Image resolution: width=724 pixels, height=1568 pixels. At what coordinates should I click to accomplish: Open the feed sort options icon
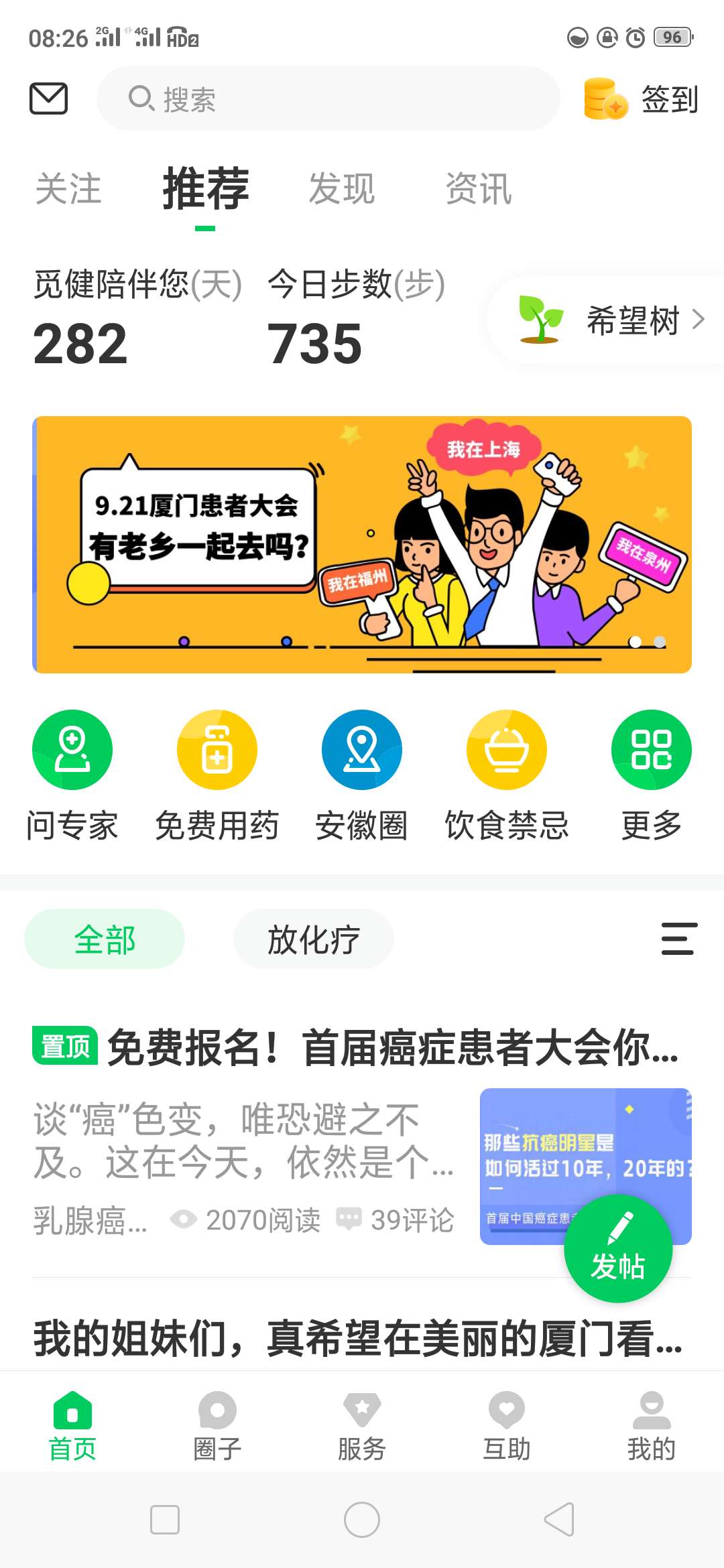pos(678,939)
